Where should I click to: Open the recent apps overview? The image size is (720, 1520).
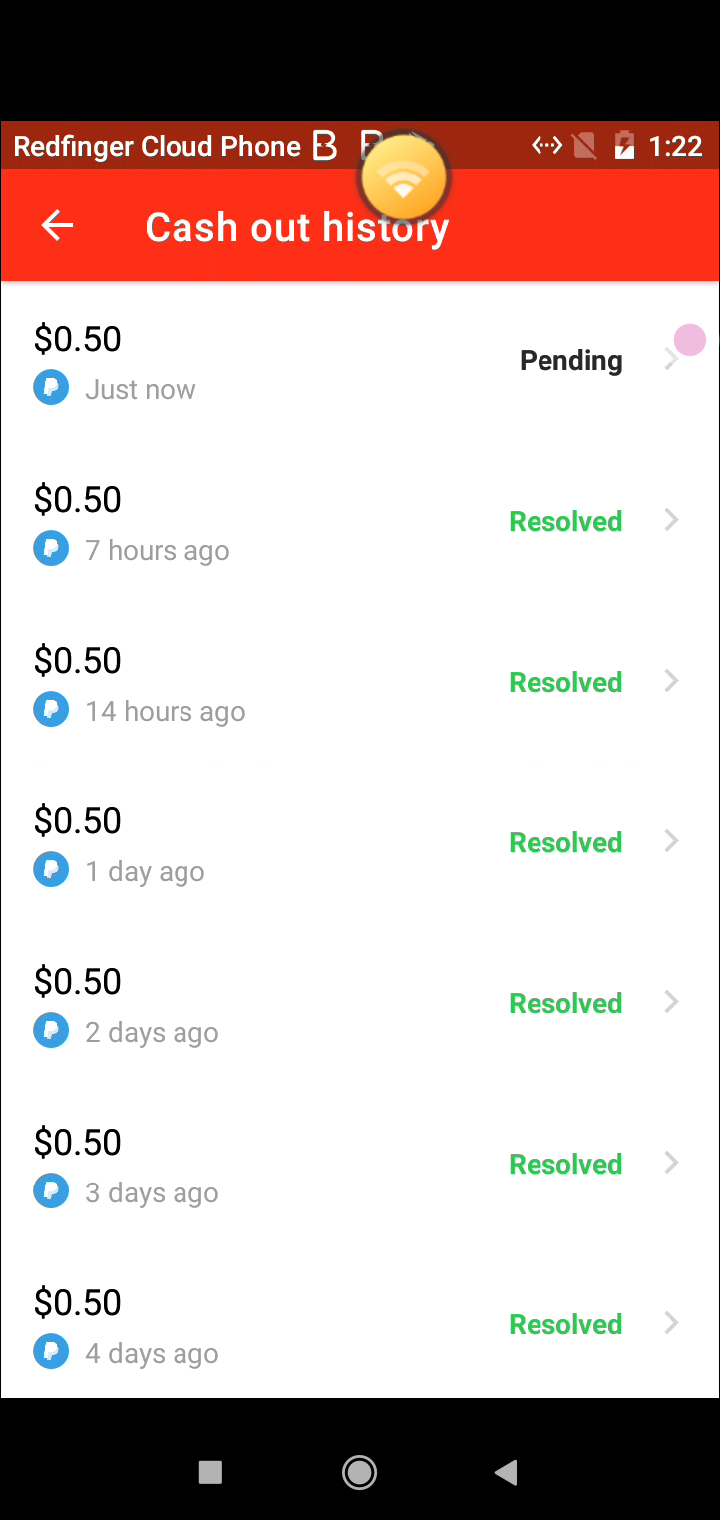pyautogui.click(x=210, y=1472)
